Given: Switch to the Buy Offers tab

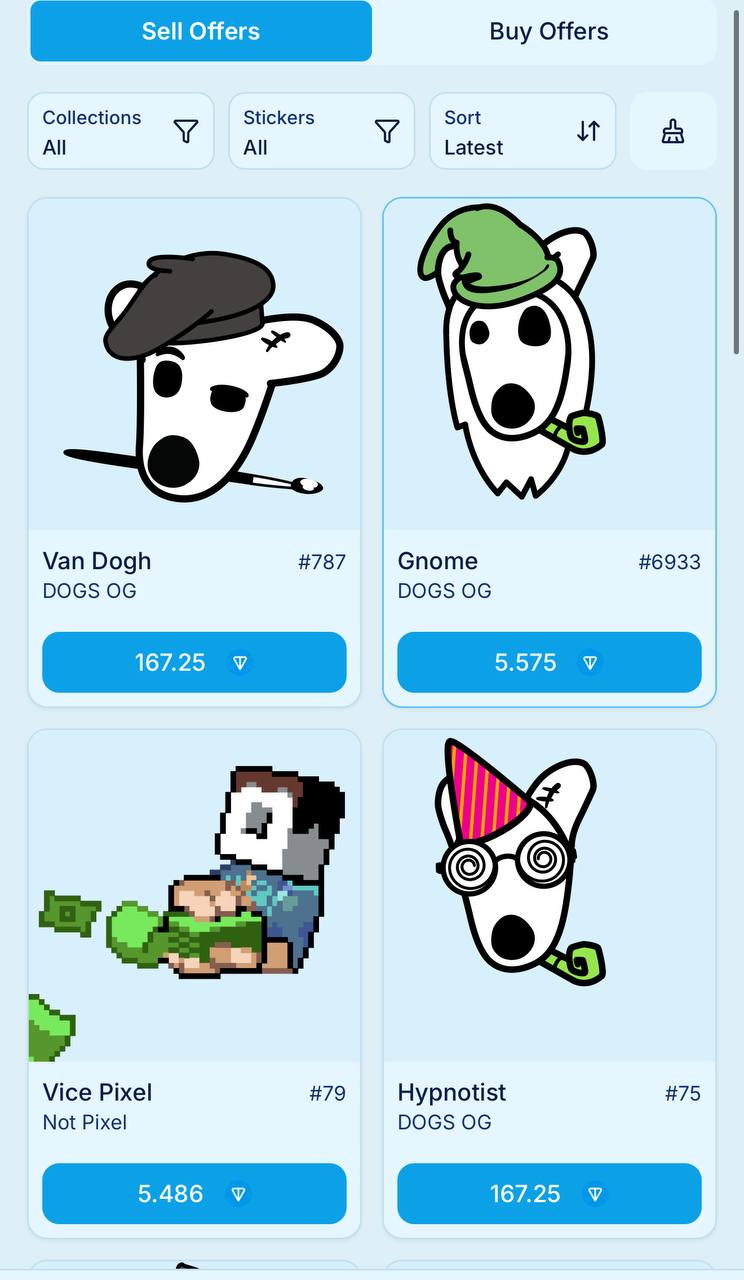Looking at the screenshot, I should point(548,31).
